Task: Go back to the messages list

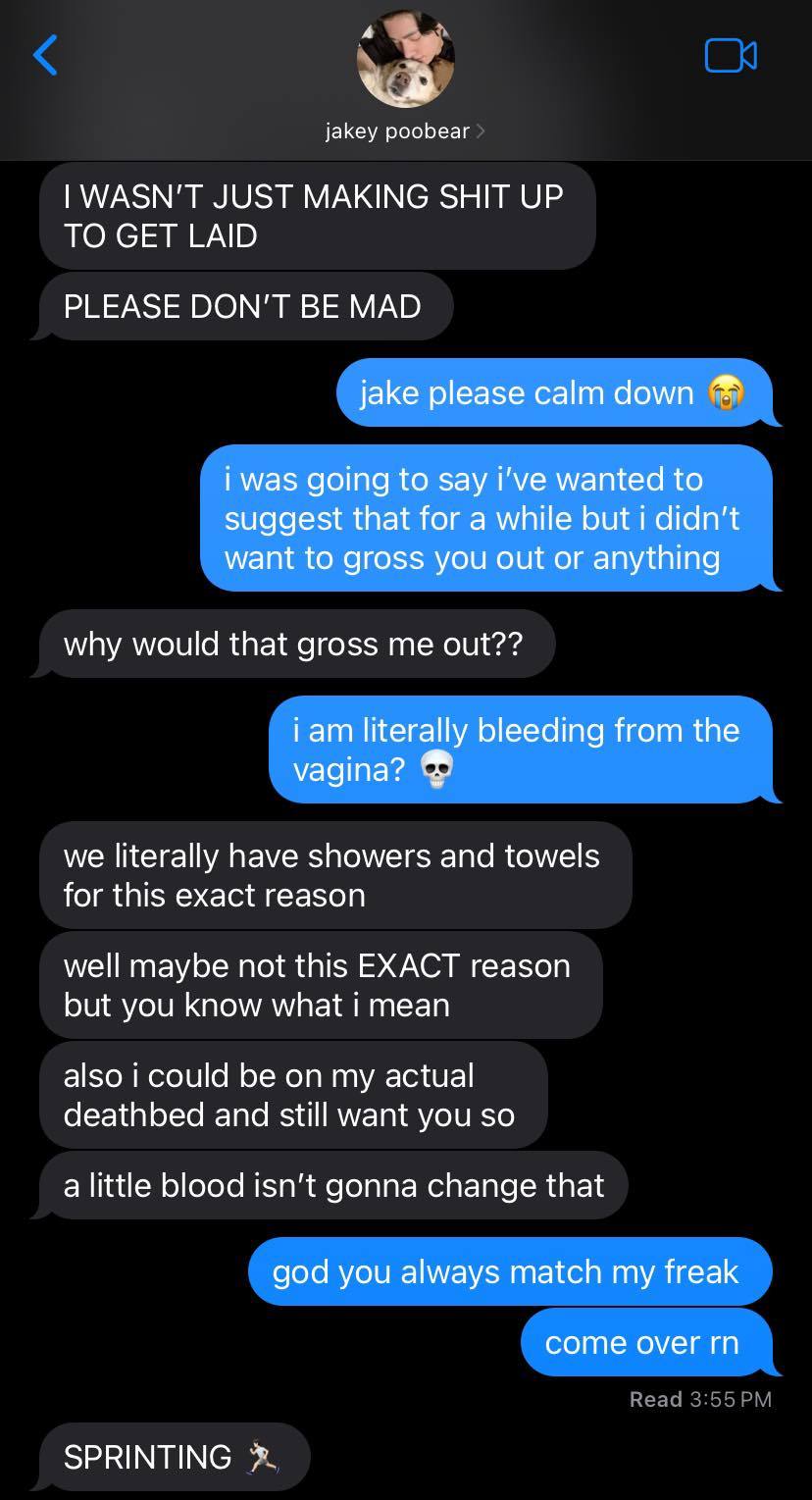Action: (45, 55)
